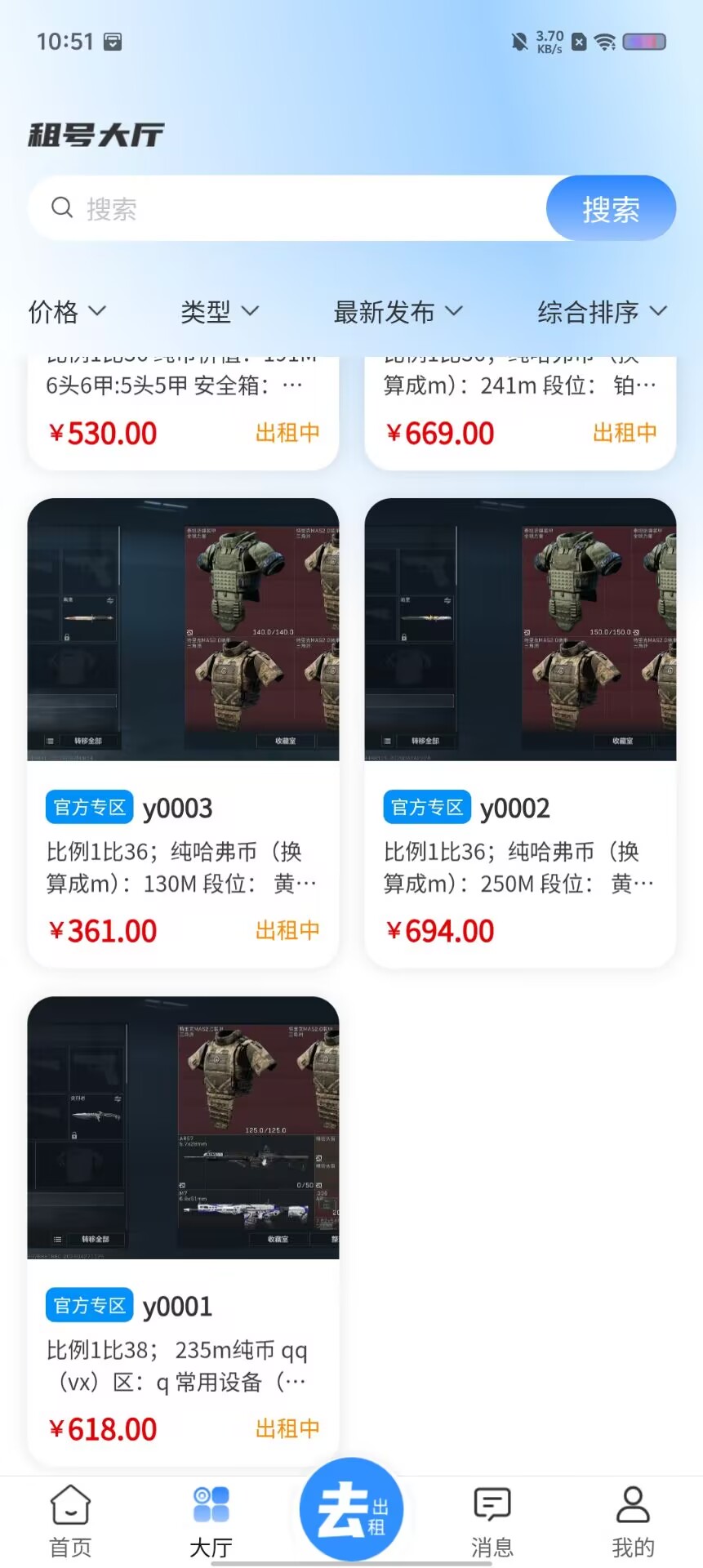Image resolution: width=703 pixels, height=1568 pixels.
Task: Switch to the 消息 tab
Action: tap(492, 1521)
